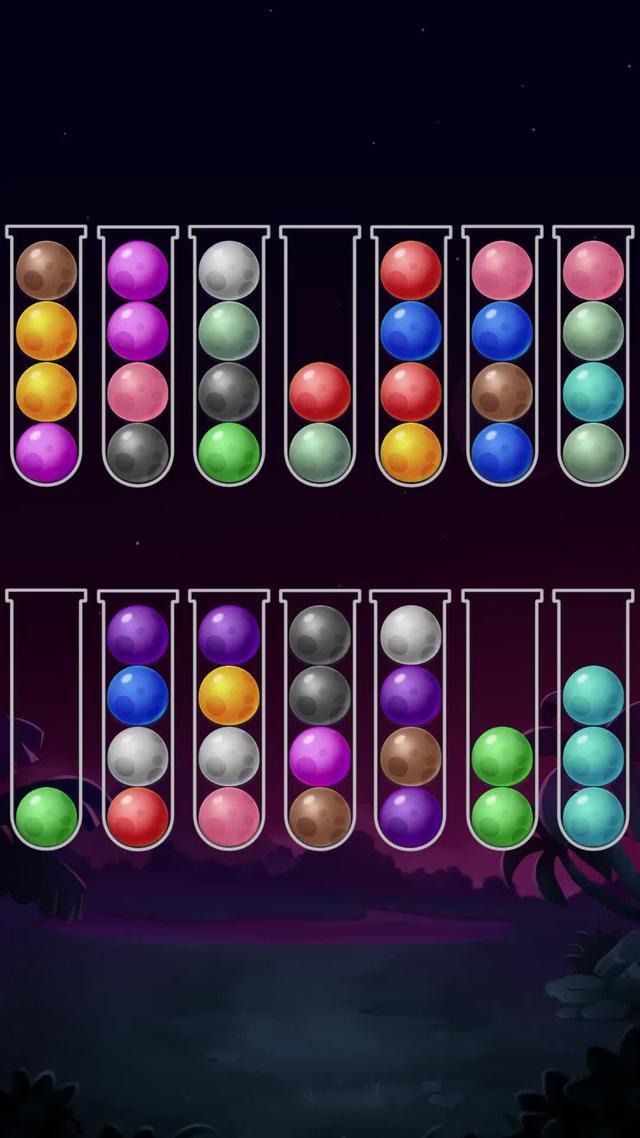The width and height of the screenshot is (640, 1138).
Task: Select tube with red, blue, red, orange balls
Action: tap(411, 360)
